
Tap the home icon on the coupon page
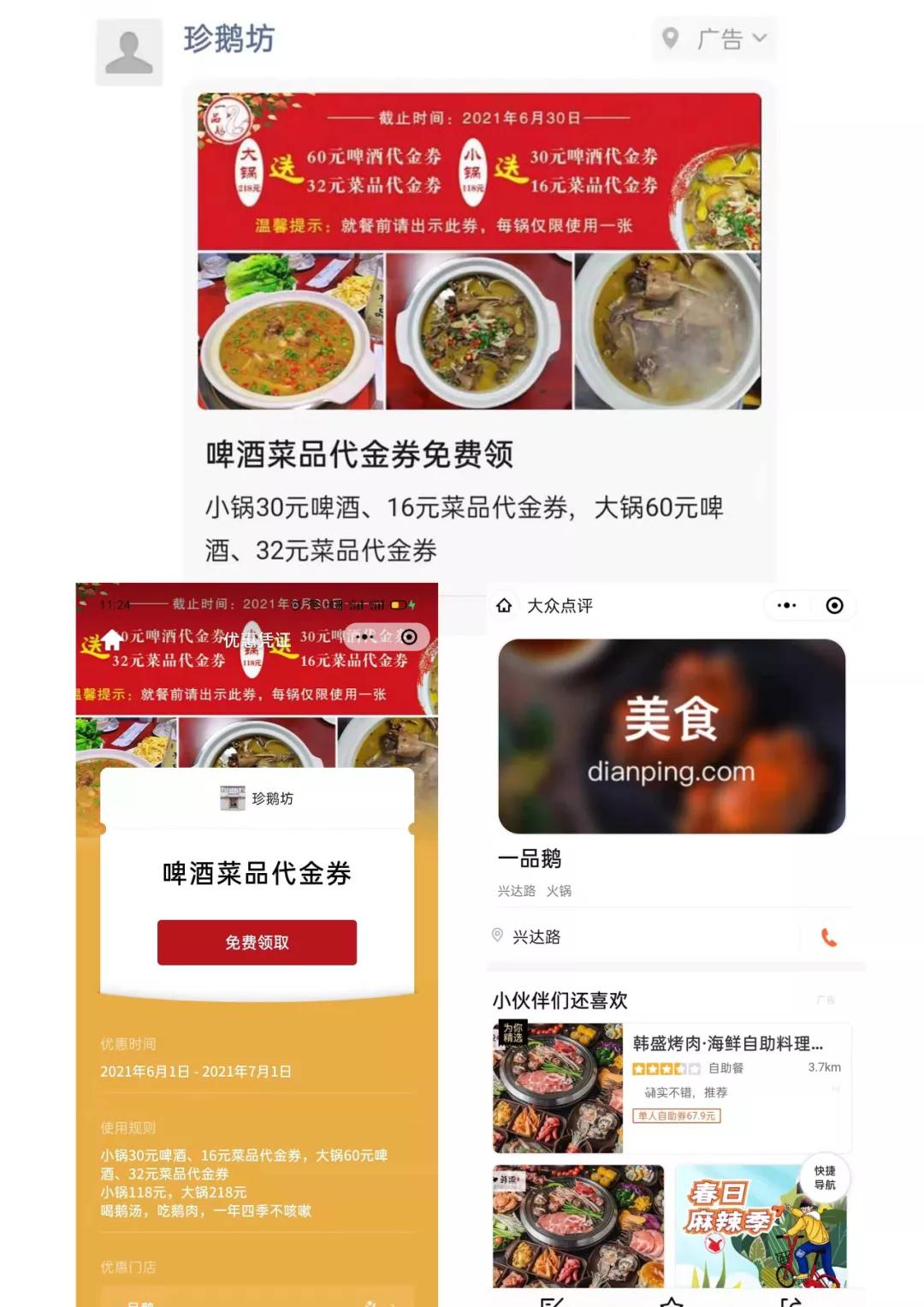[114, 637]
